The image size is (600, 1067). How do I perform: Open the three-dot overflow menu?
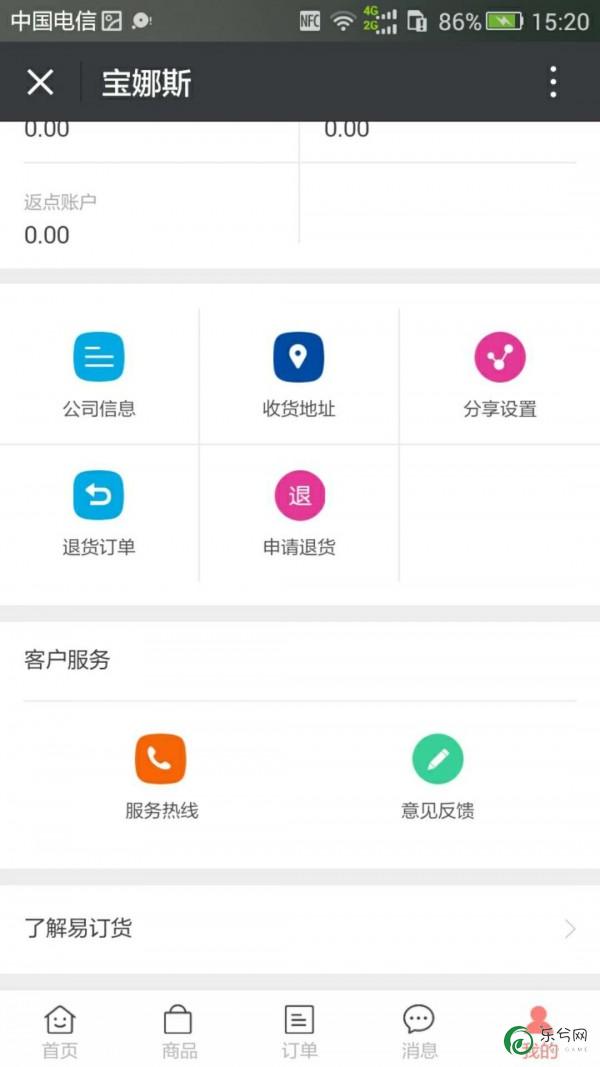pos(553,82)
